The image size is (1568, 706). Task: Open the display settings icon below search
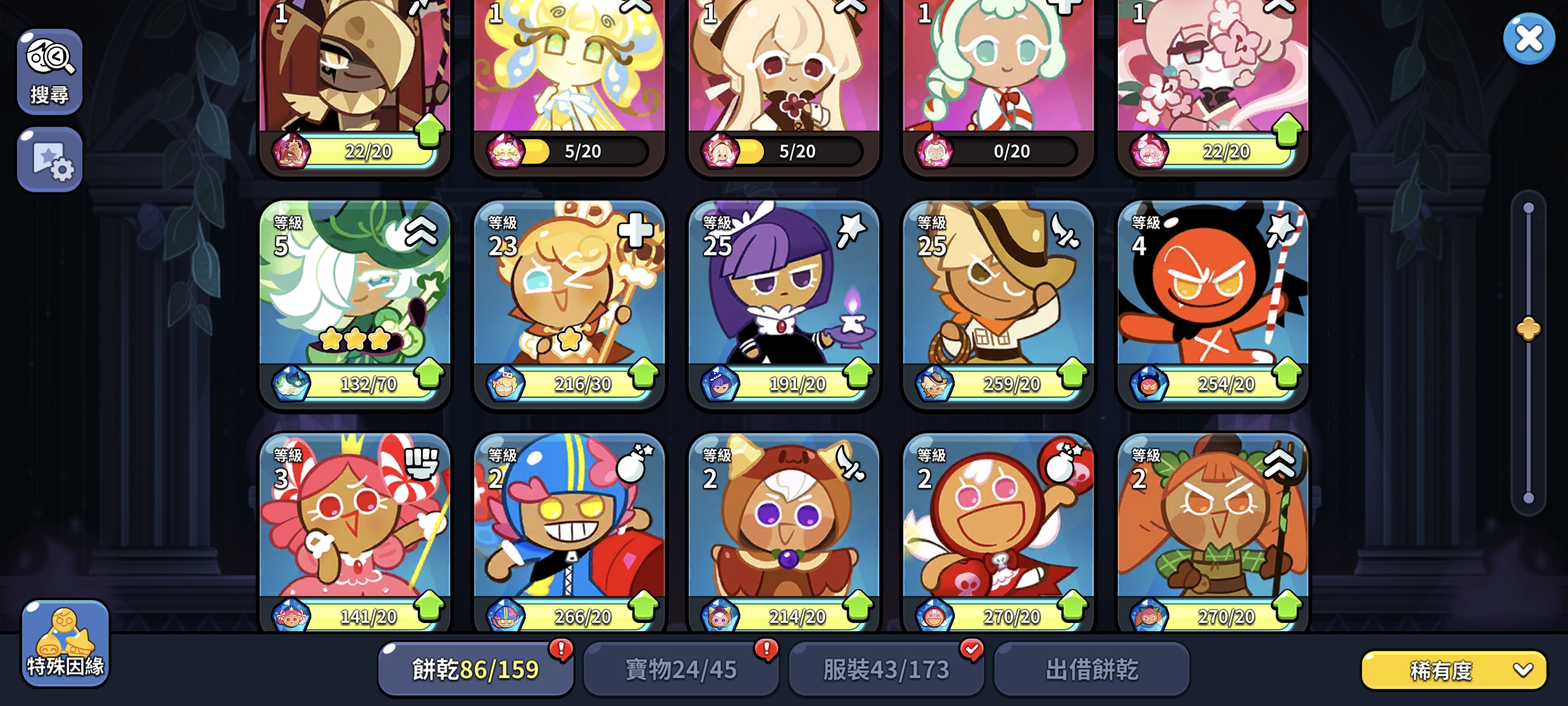(50, 161)
